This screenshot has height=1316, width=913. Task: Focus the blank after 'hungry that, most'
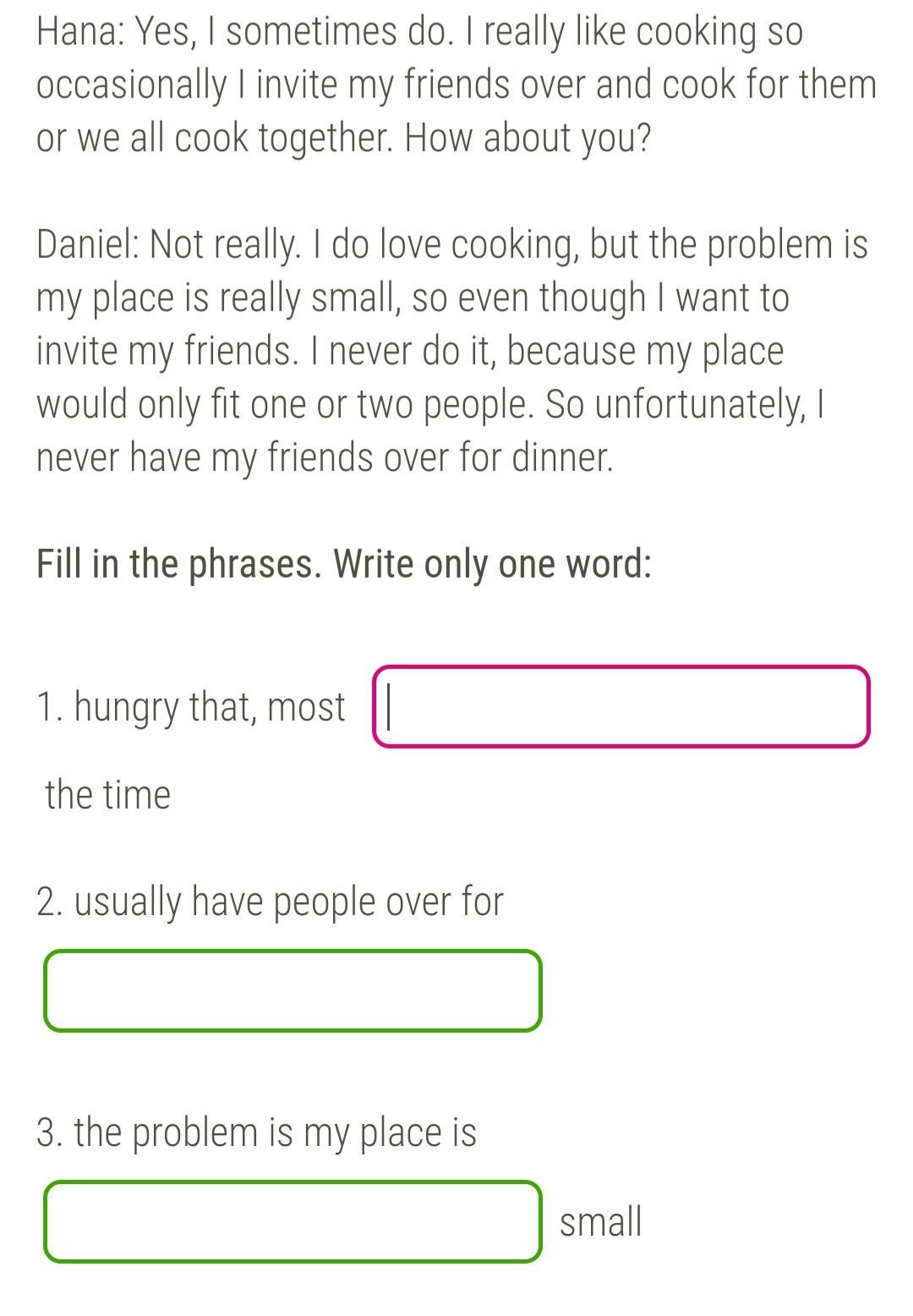point(621,706)
